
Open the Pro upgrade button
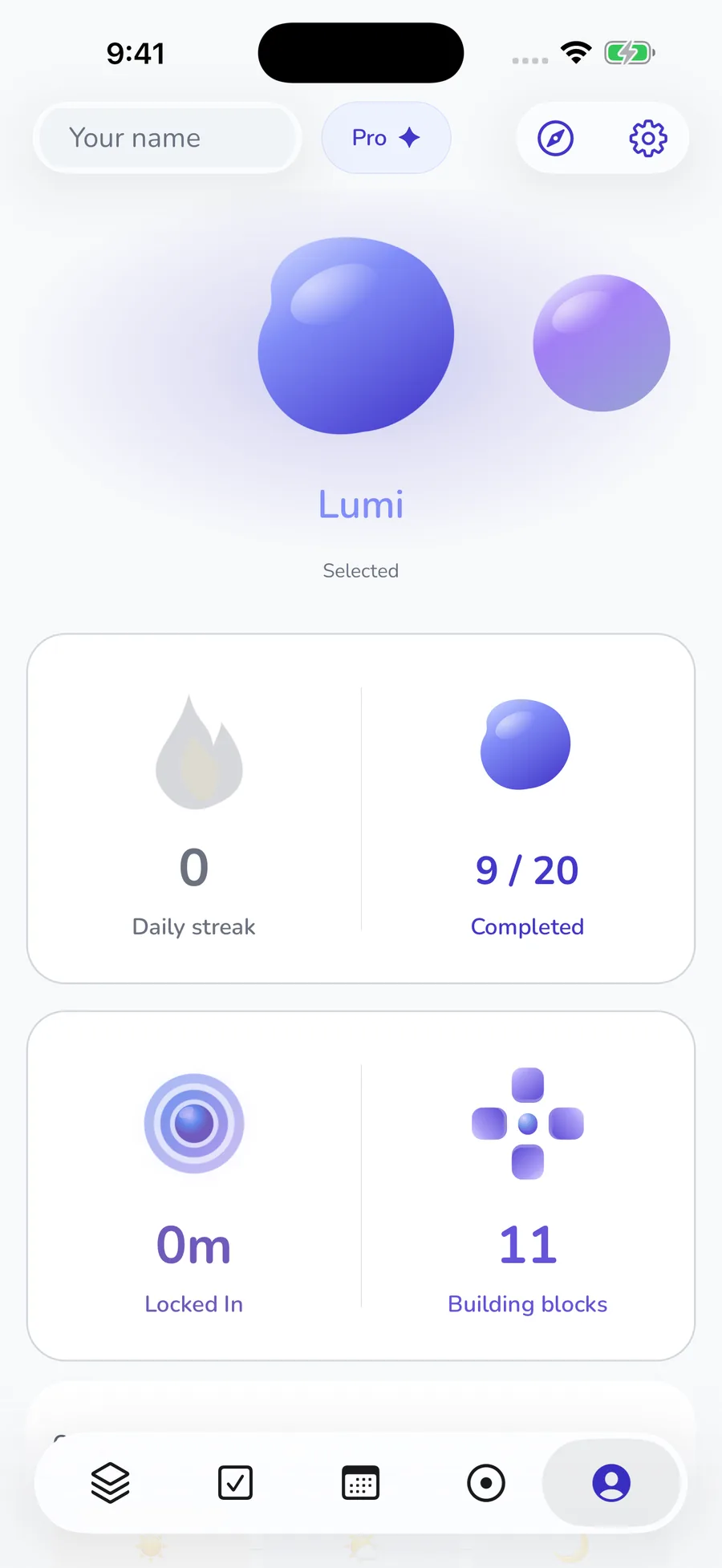click(x=386, y=138)
